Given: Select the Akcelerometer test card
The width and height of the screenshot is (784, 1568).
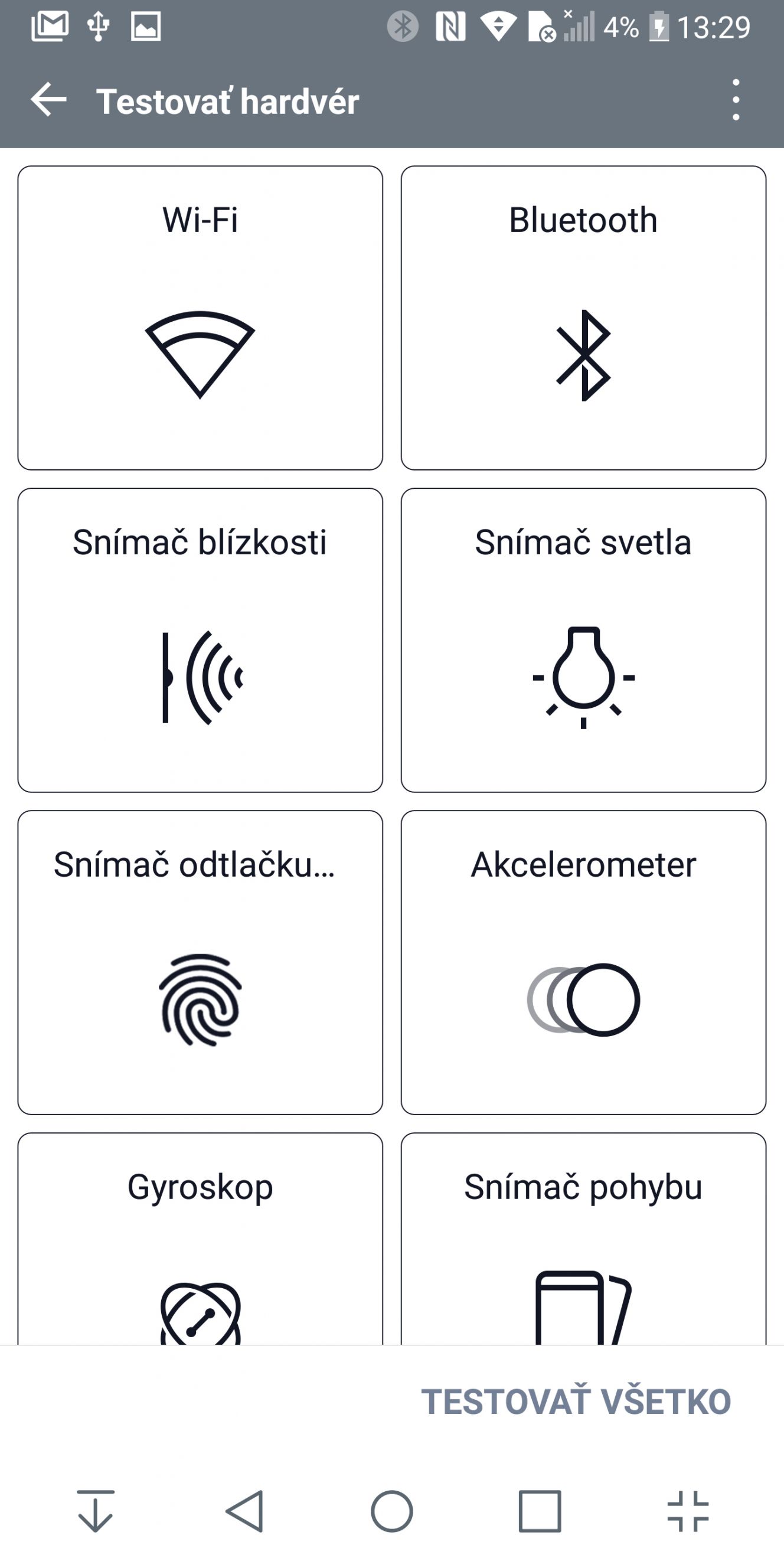Looking at the screenshot, I should [583, 962].
